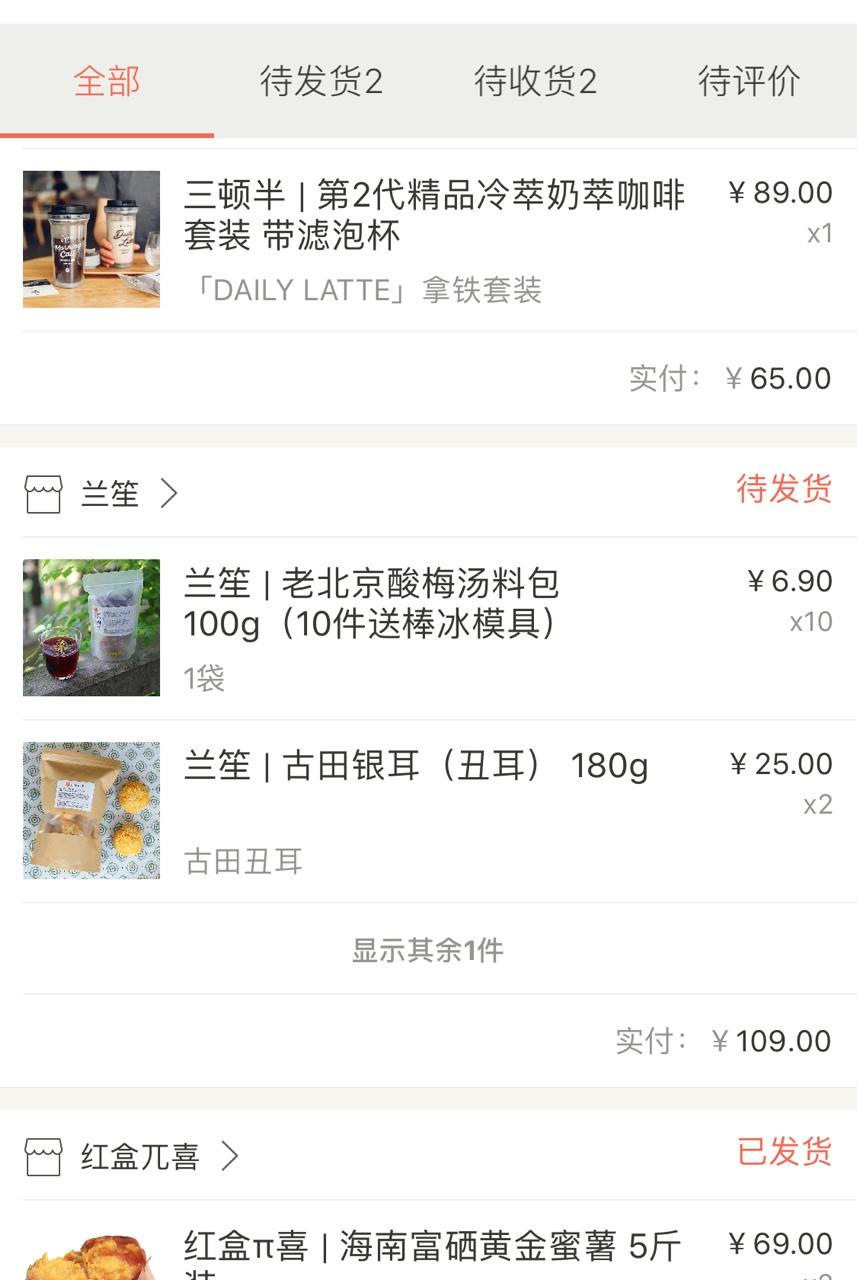Visit the 兰笙 store page
857x1280 pixels.
129,493
